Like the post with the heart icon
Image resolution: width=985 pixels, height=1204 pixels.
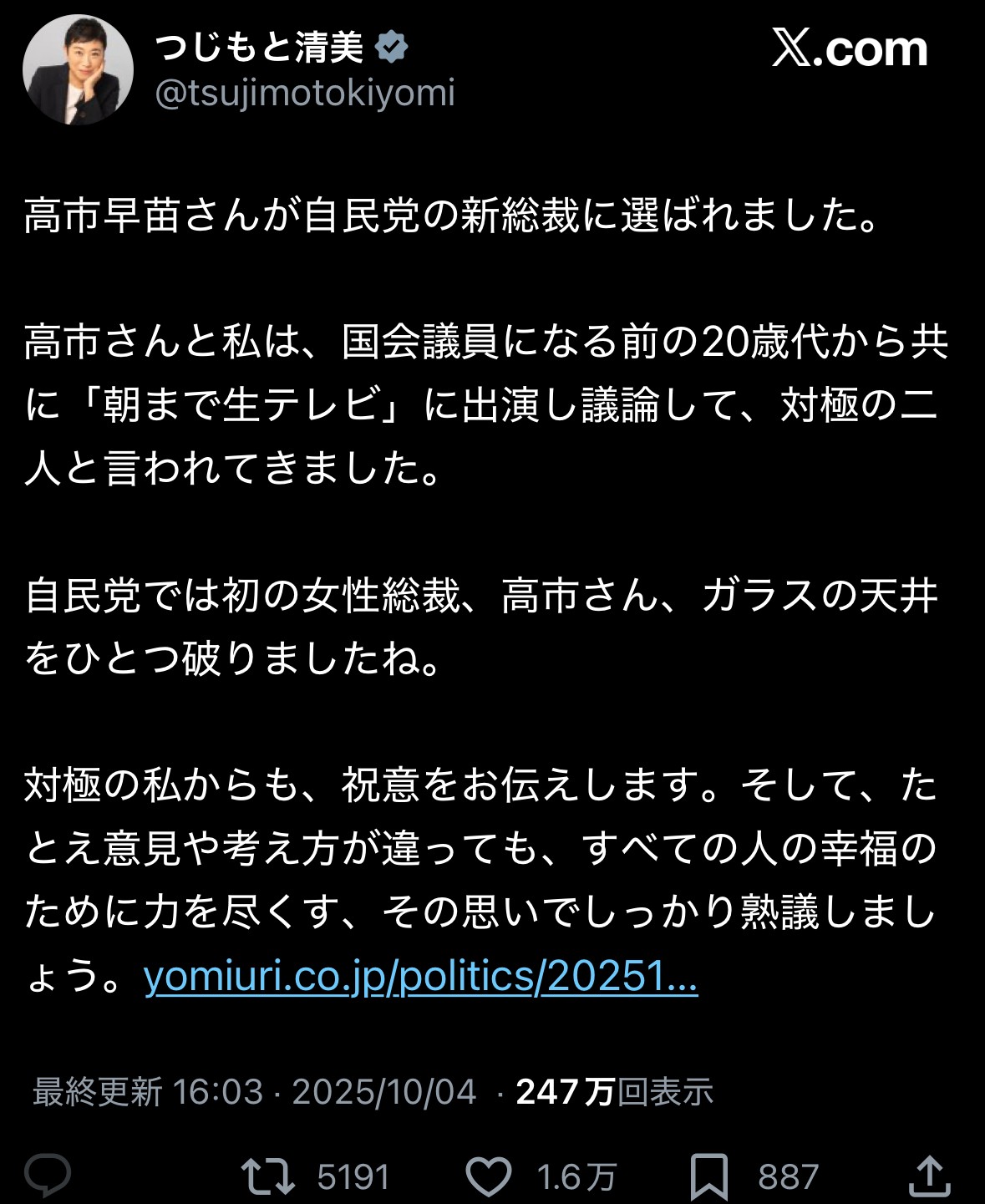point(488,1176)
